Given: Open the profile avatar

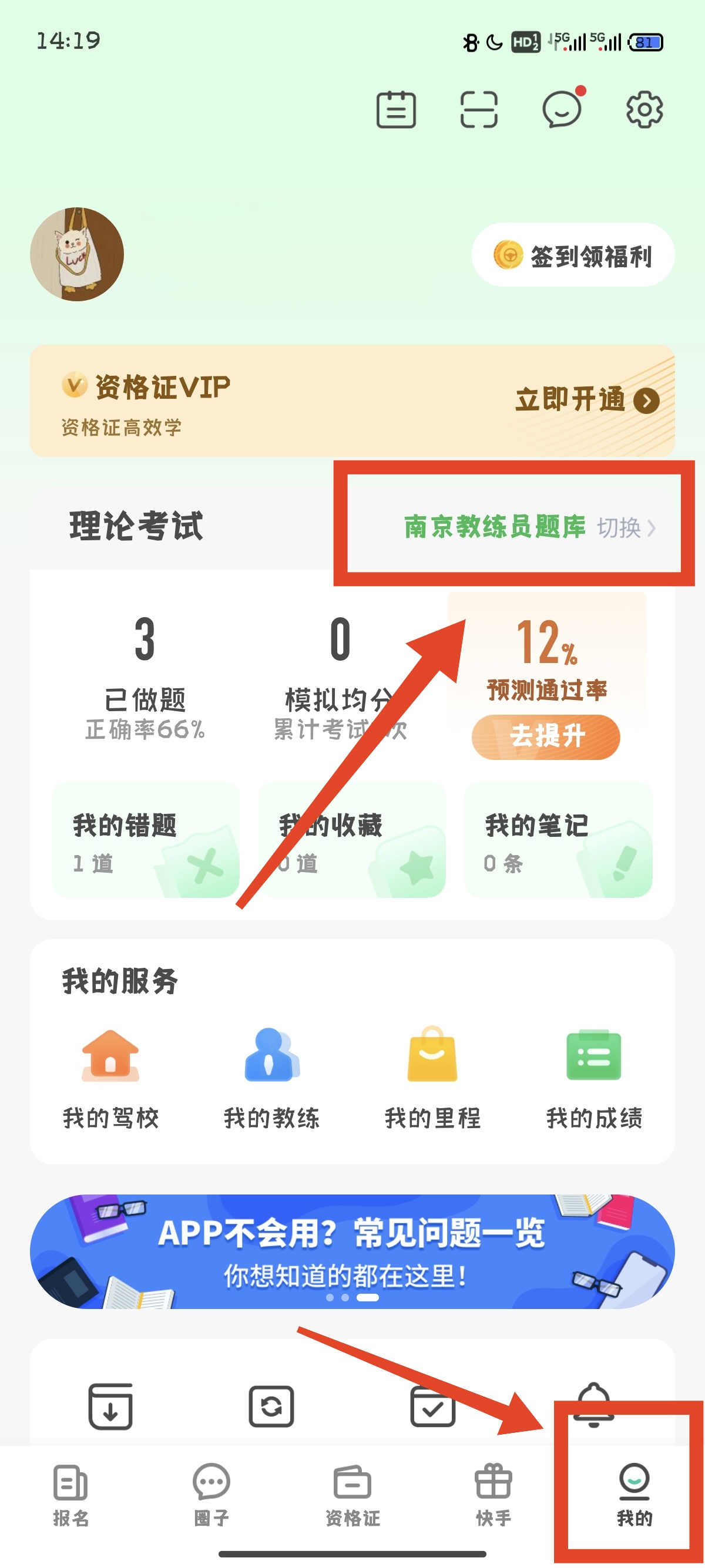Looking at the screenshot, I should [77, 254].
